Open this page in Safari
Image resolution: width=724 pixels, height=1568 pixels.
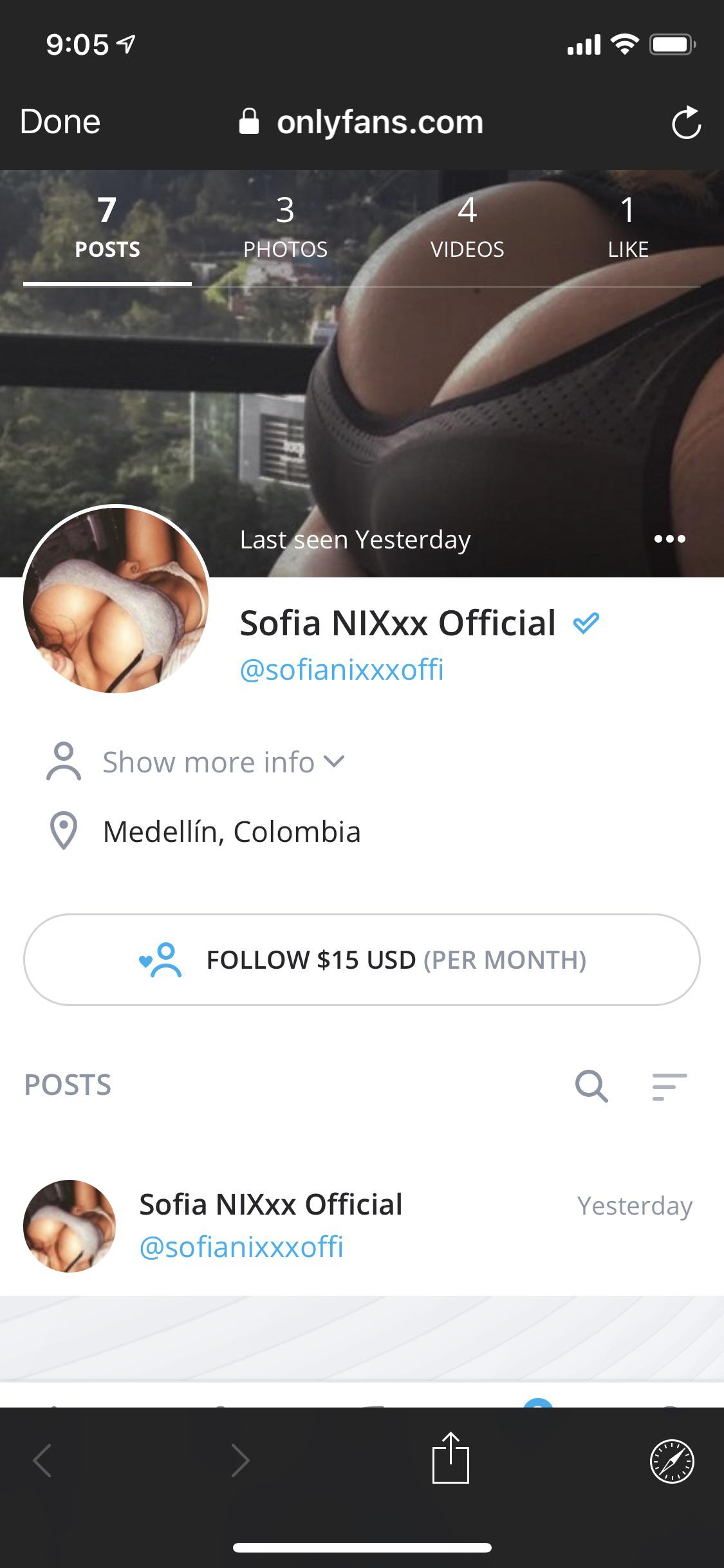tap(672, 1461)
